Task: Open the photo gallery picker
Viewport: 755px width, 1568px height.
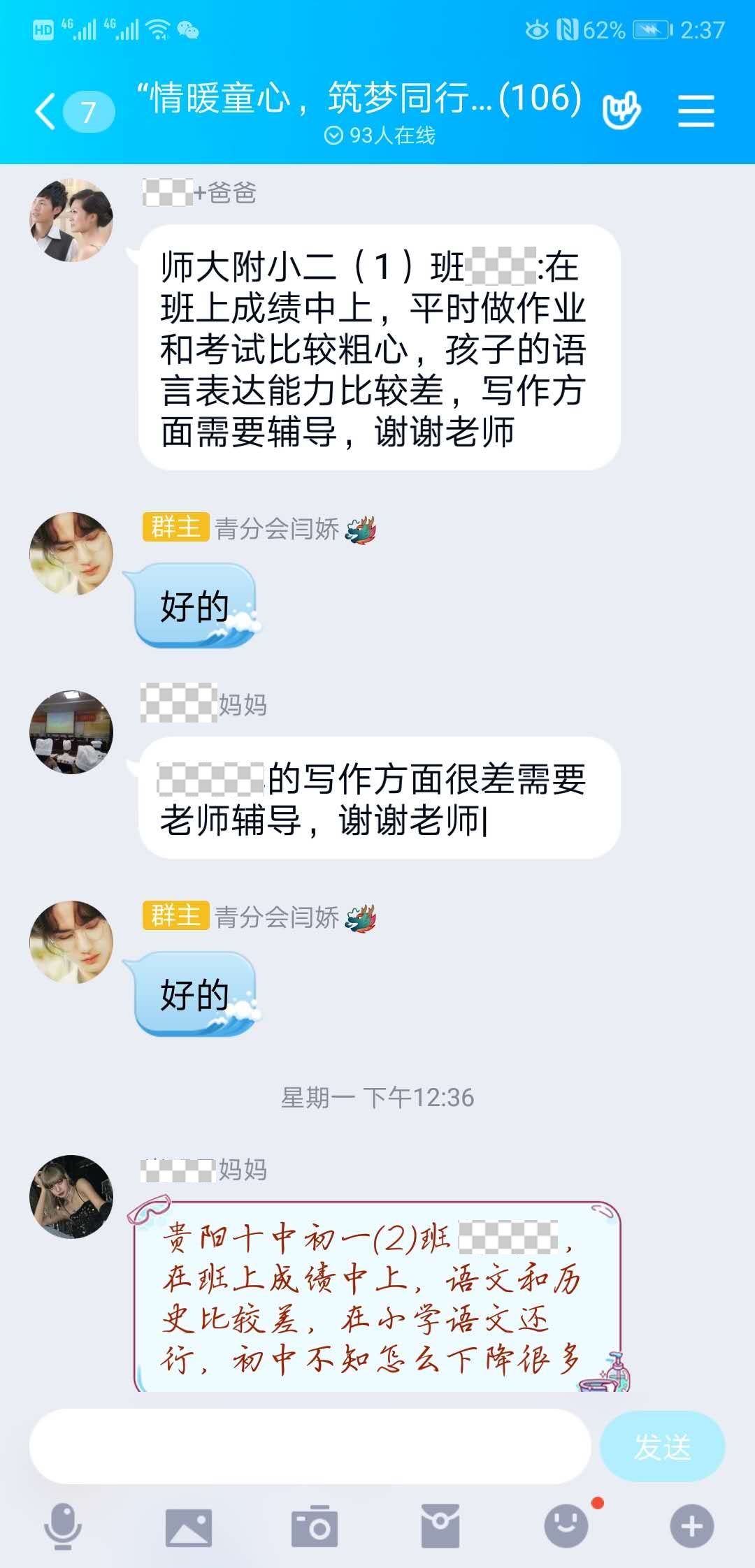Action: point(188,1527)
